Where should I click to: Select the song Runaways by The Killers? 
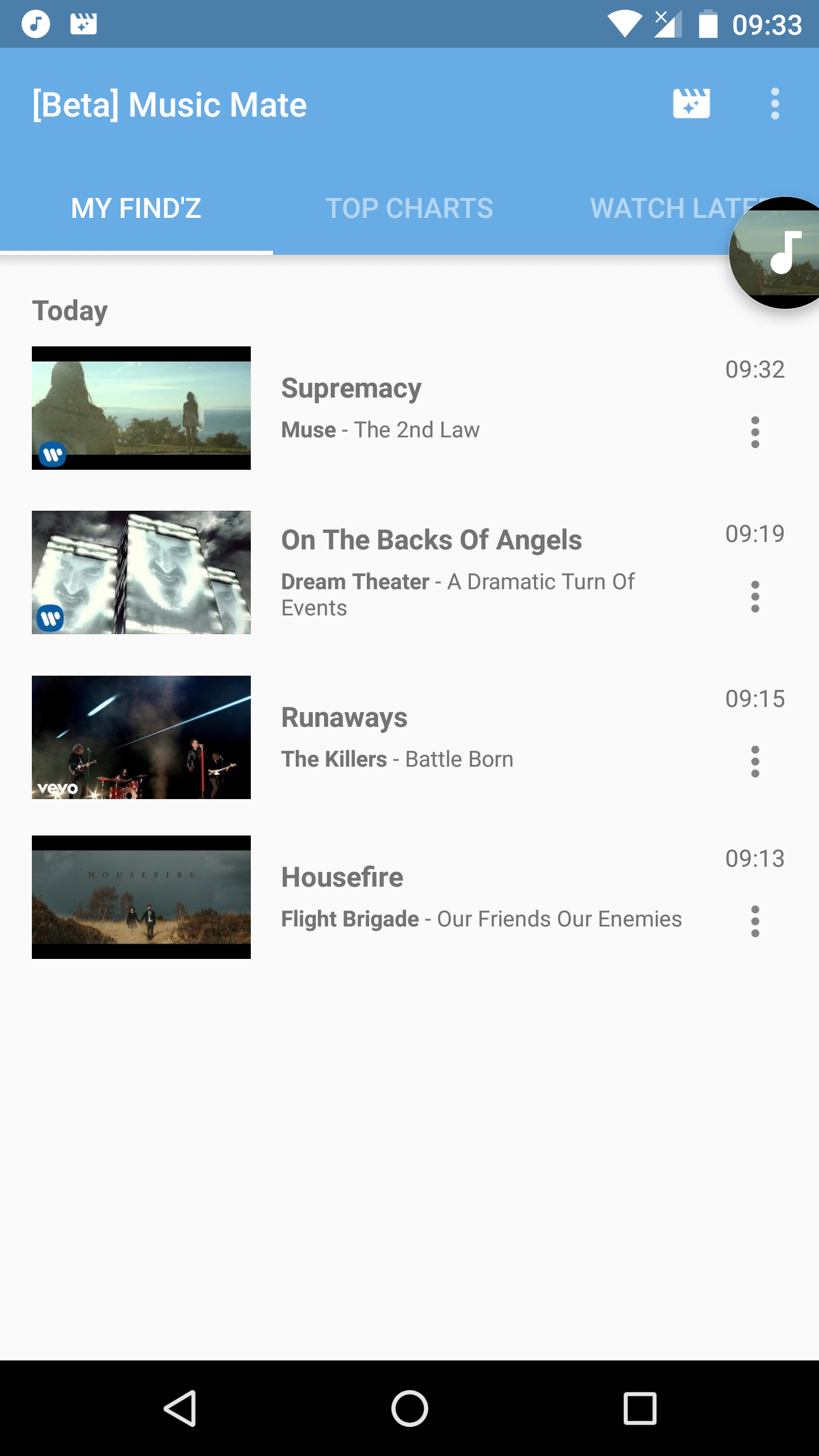[344, 717]
